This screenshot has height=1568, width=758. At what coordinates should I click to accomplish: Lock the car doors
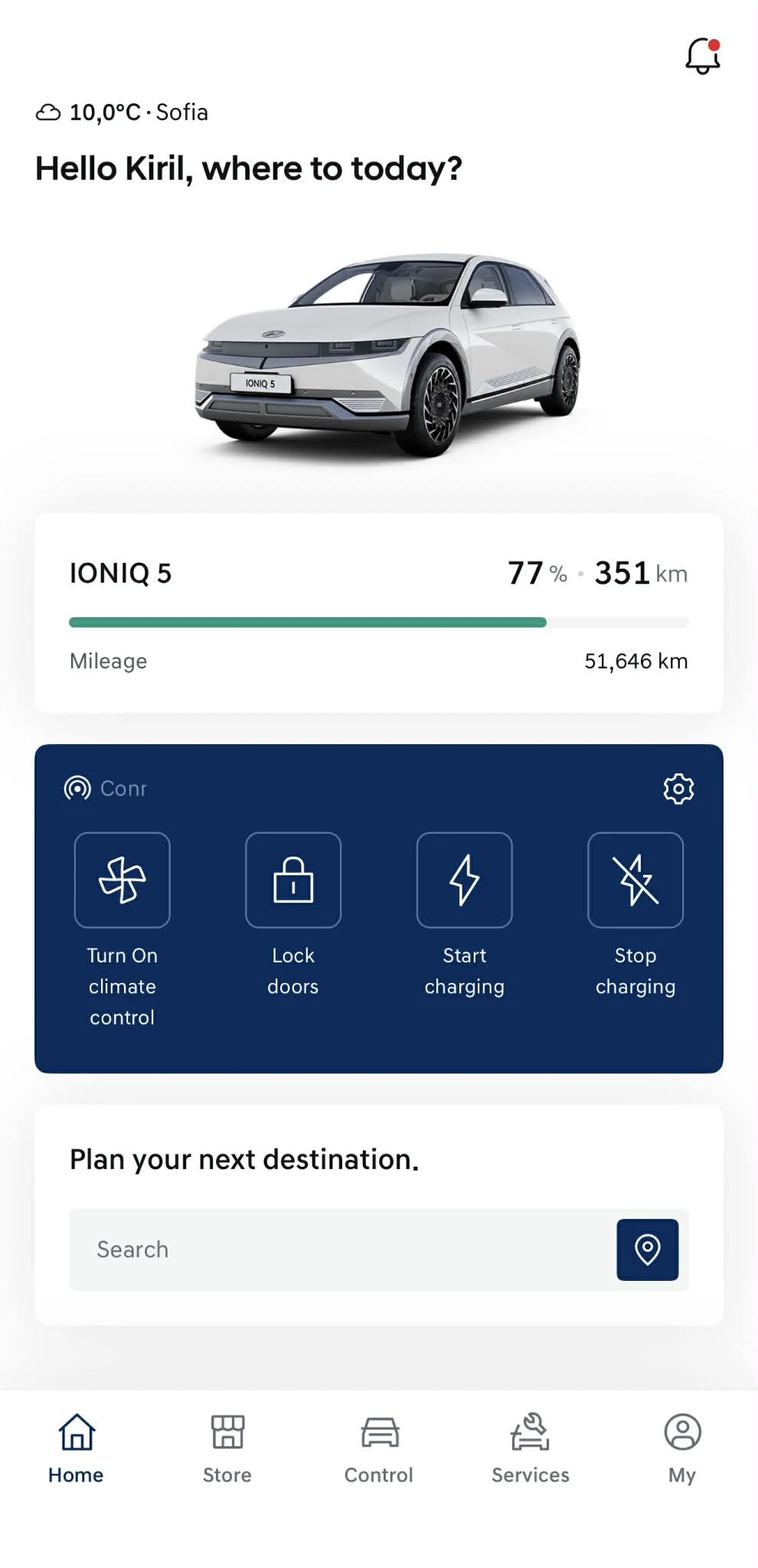tap(293, 880)
